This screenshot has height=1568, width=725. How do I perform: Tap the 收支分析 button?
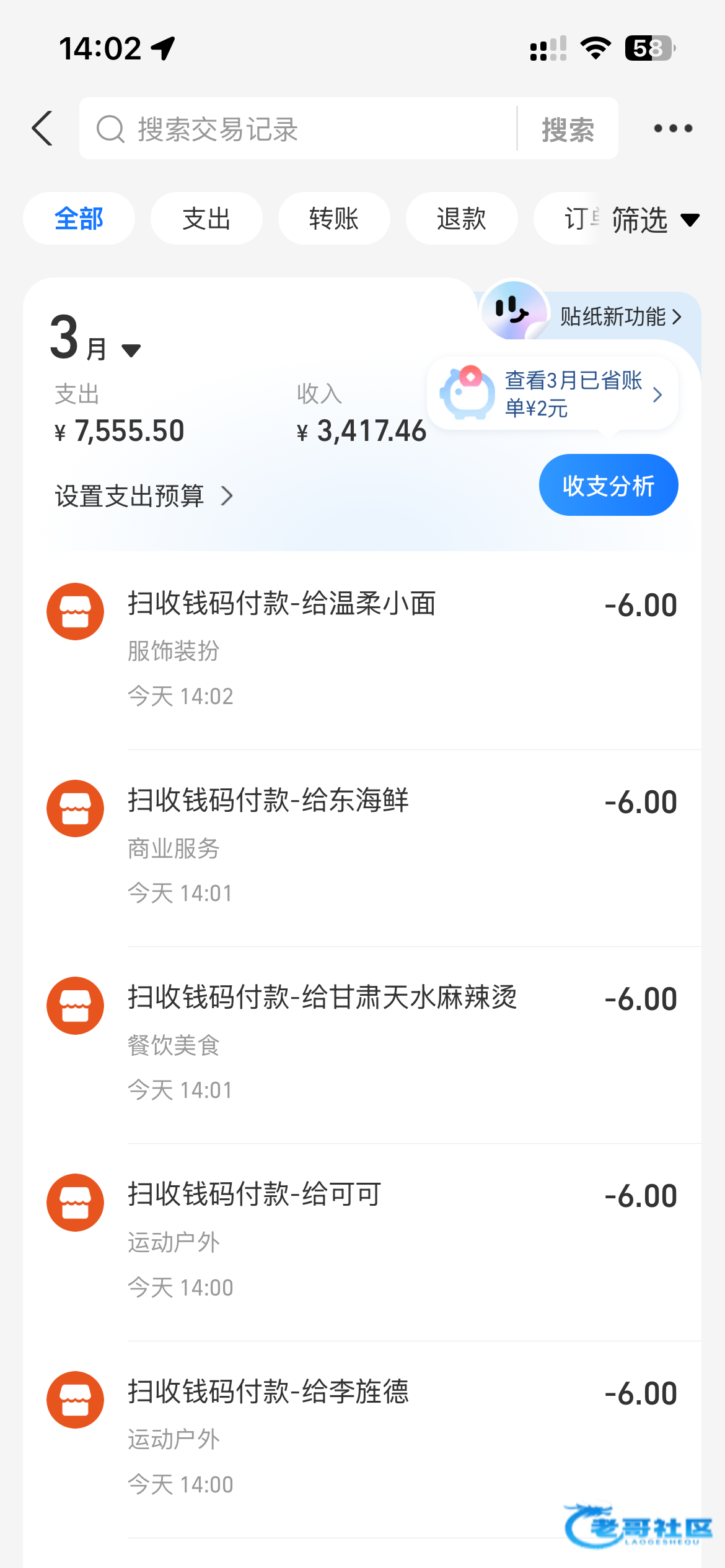[608, 486]
